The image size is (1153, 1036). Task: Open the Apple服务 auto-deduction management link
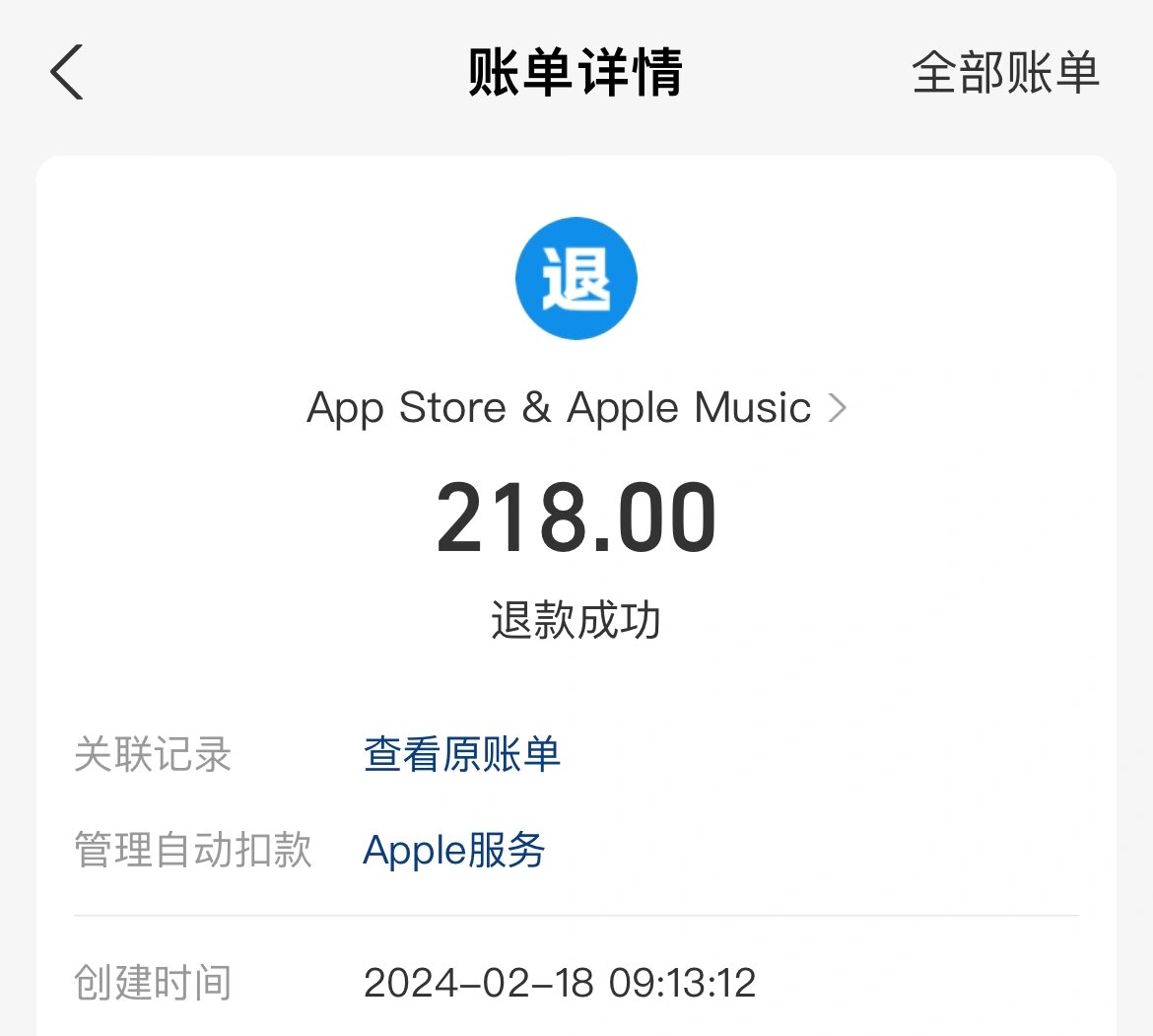tap(453, 850)
